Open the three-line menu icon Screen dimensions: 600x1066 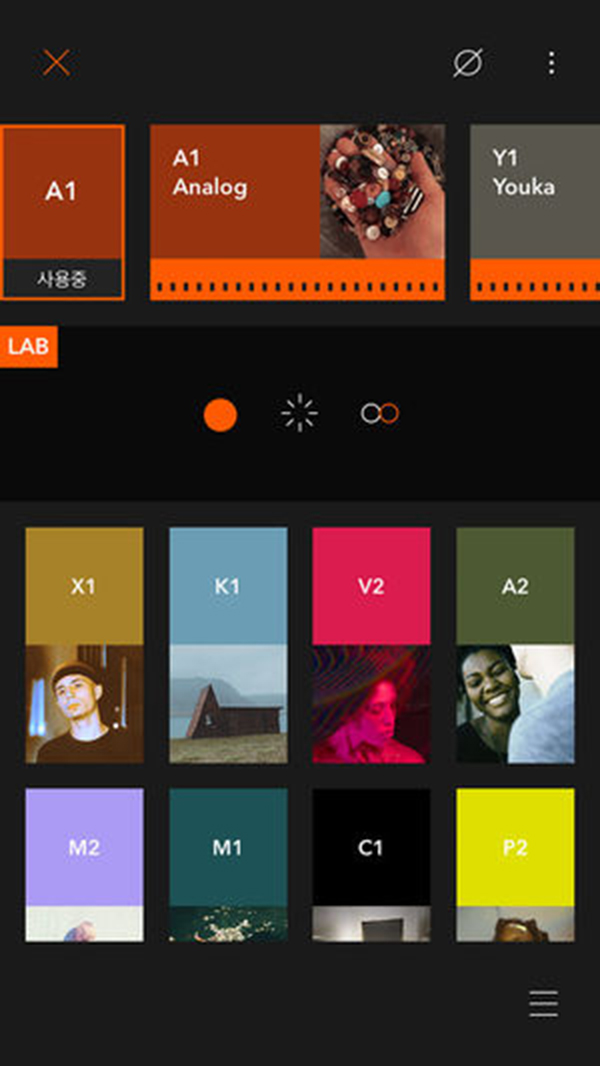pos(543,1003)
